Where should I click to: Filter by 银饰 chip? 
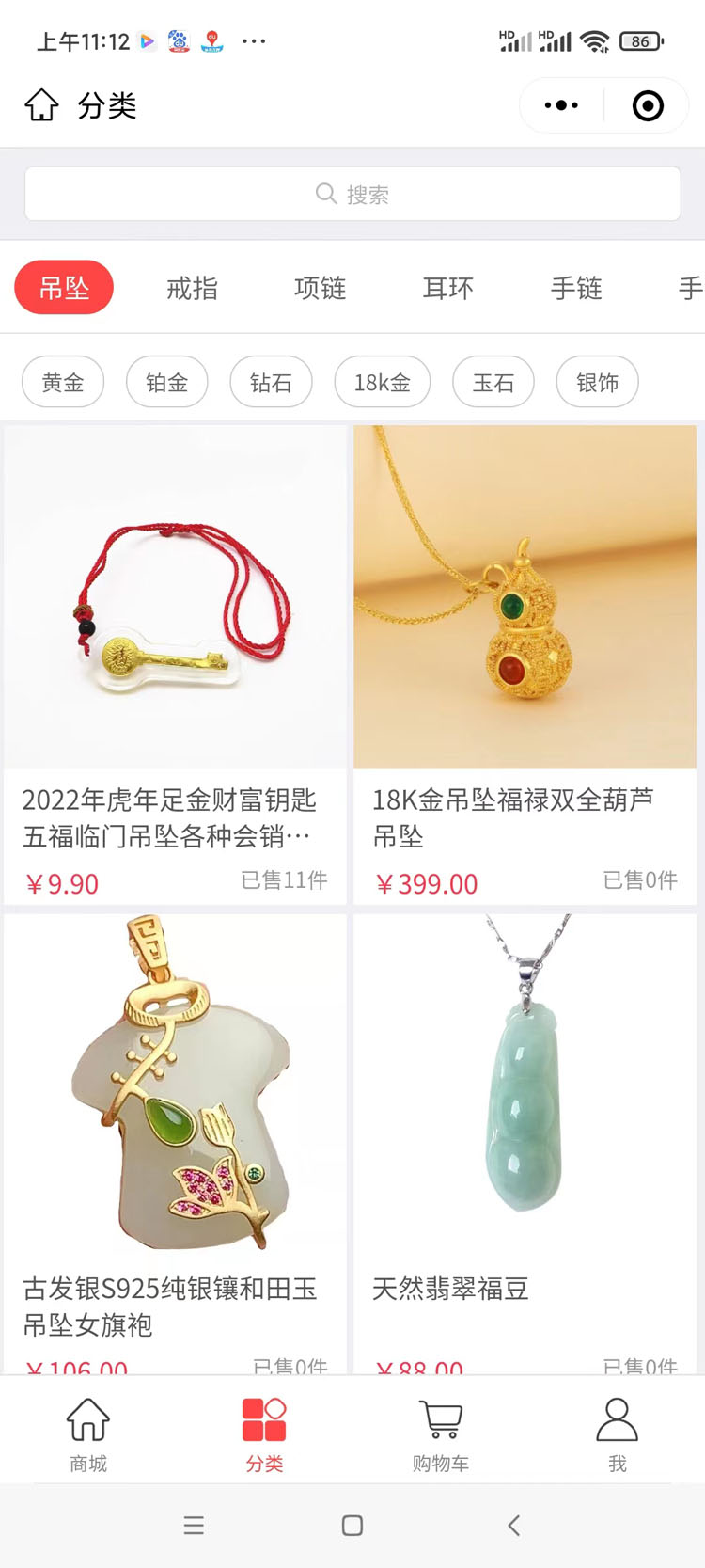[597, 382]
